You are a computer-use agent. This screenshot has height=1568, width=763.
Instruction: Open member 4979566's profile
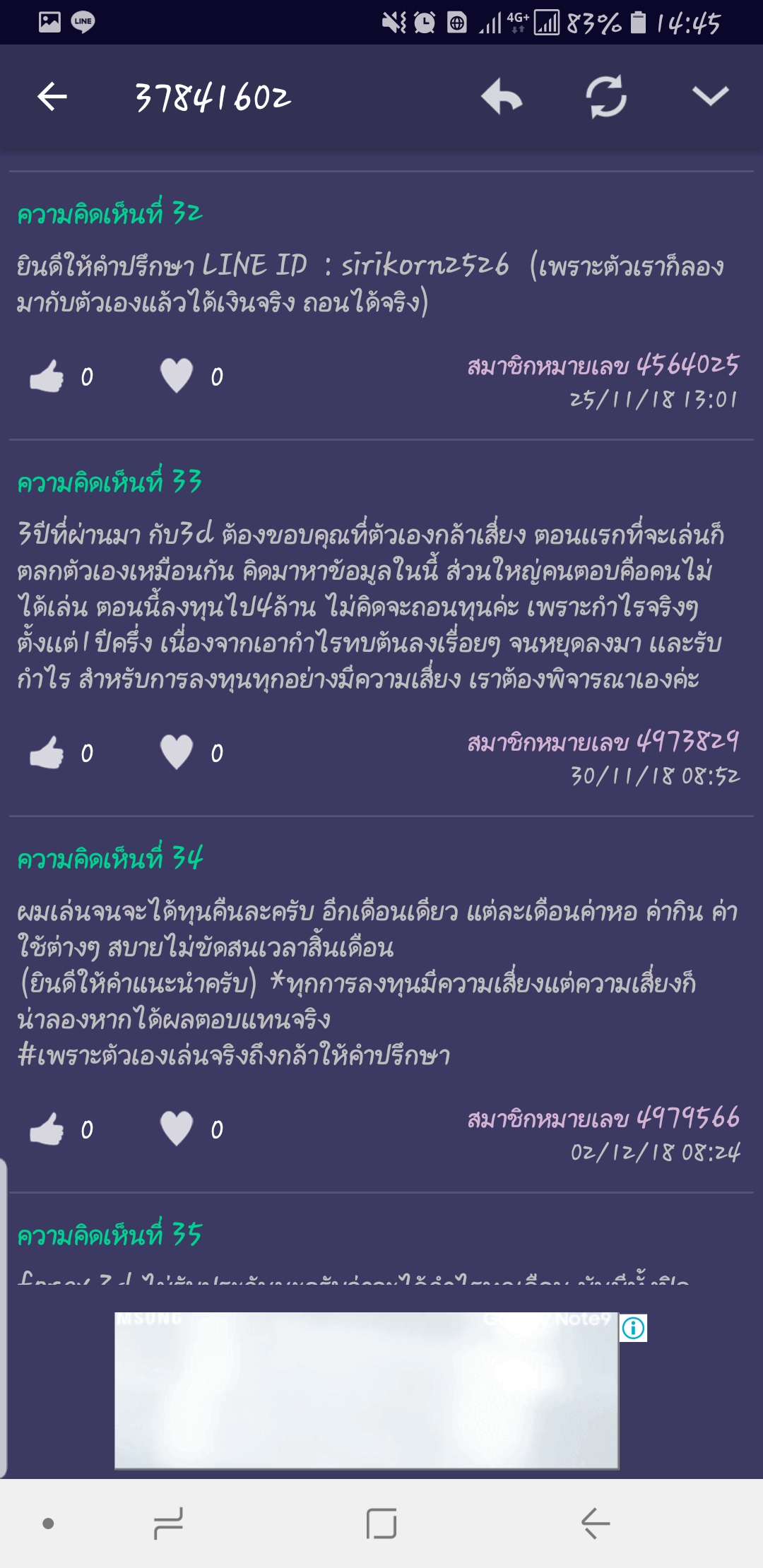[x=603, y=1119]
